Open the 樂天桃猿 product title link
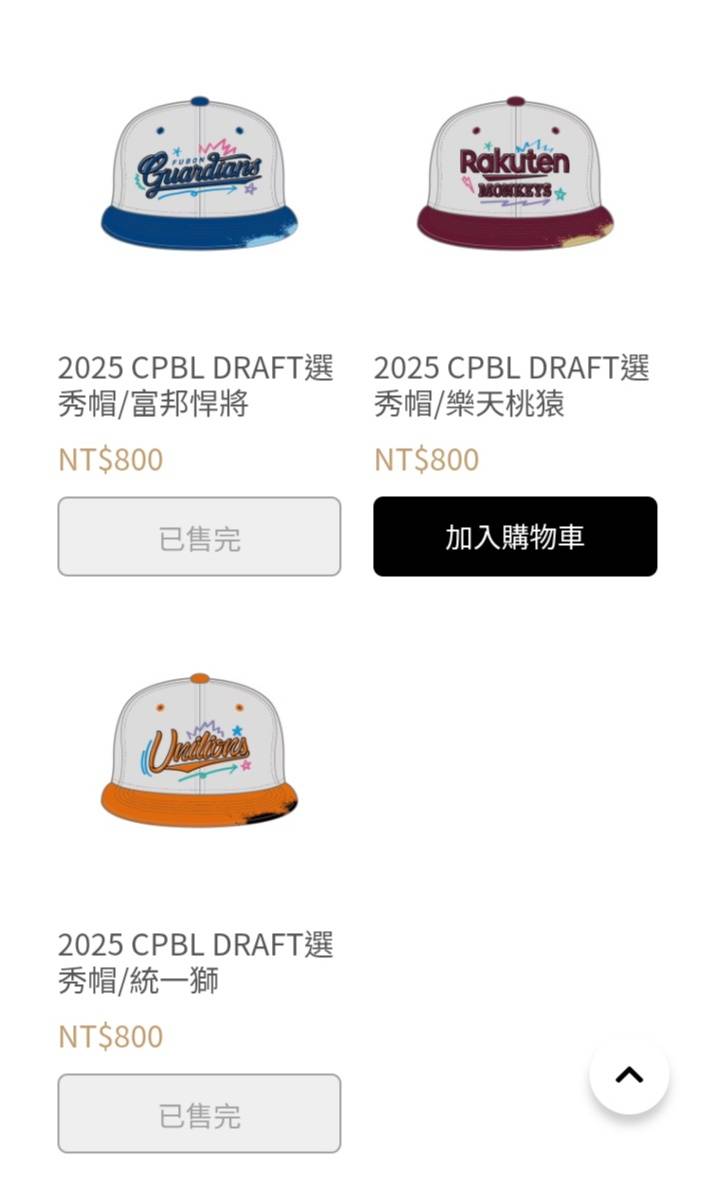 coord(512,386)
